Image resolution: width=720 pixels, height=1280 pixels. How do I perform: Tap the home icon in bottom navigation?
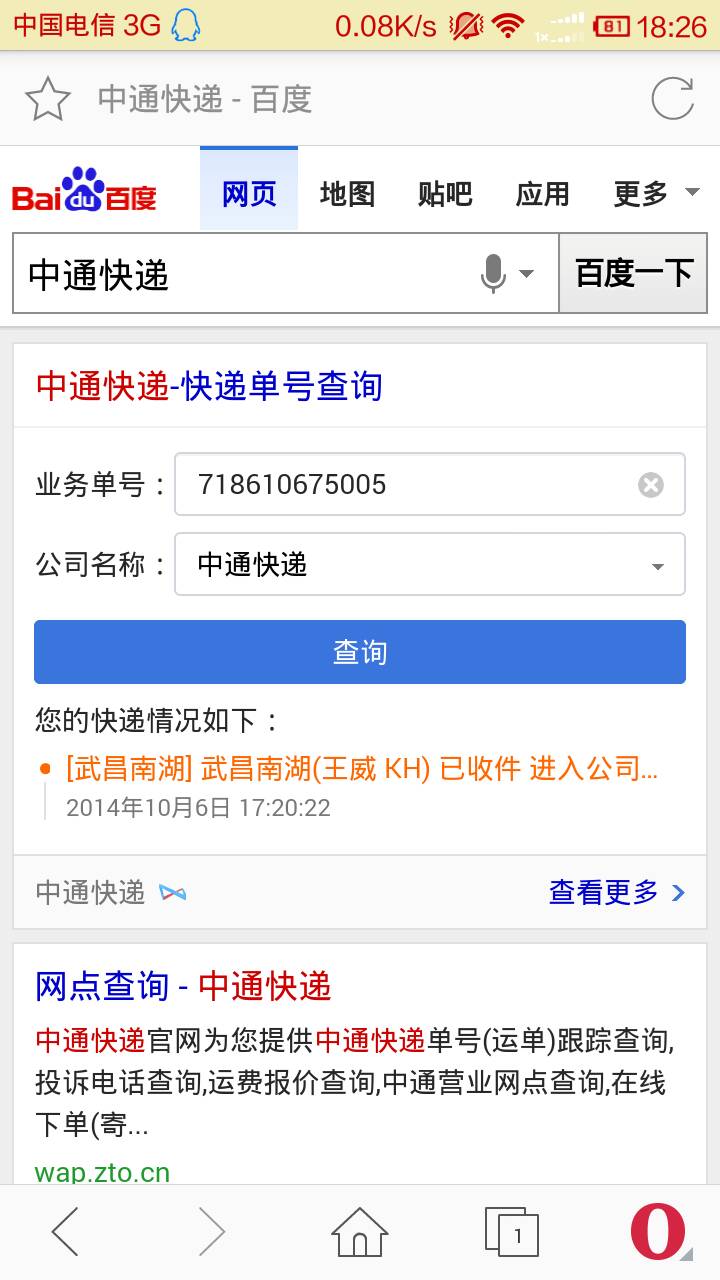pyautogui.click(x=360, y=1232)
